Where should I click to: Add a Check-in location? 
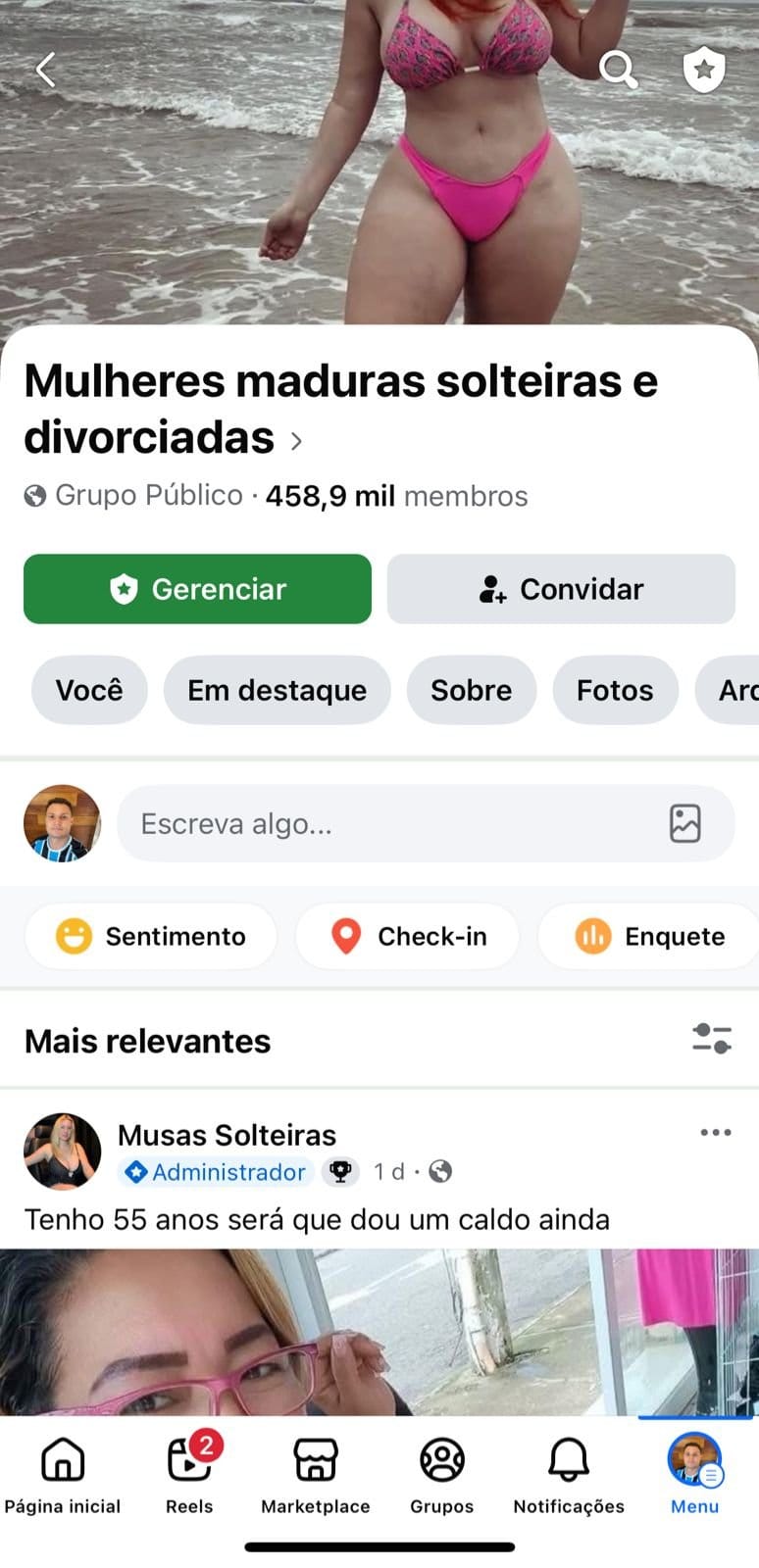(407, 936)
